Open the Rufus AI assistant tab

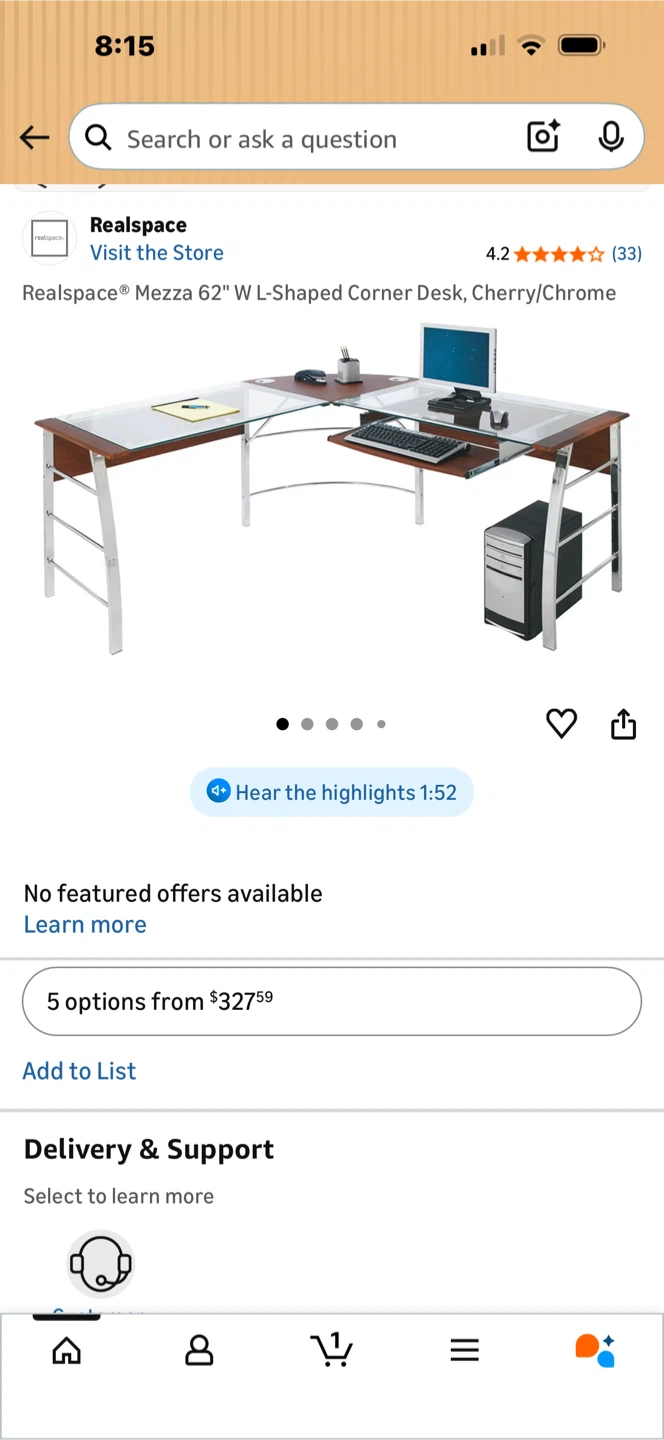596,1351
